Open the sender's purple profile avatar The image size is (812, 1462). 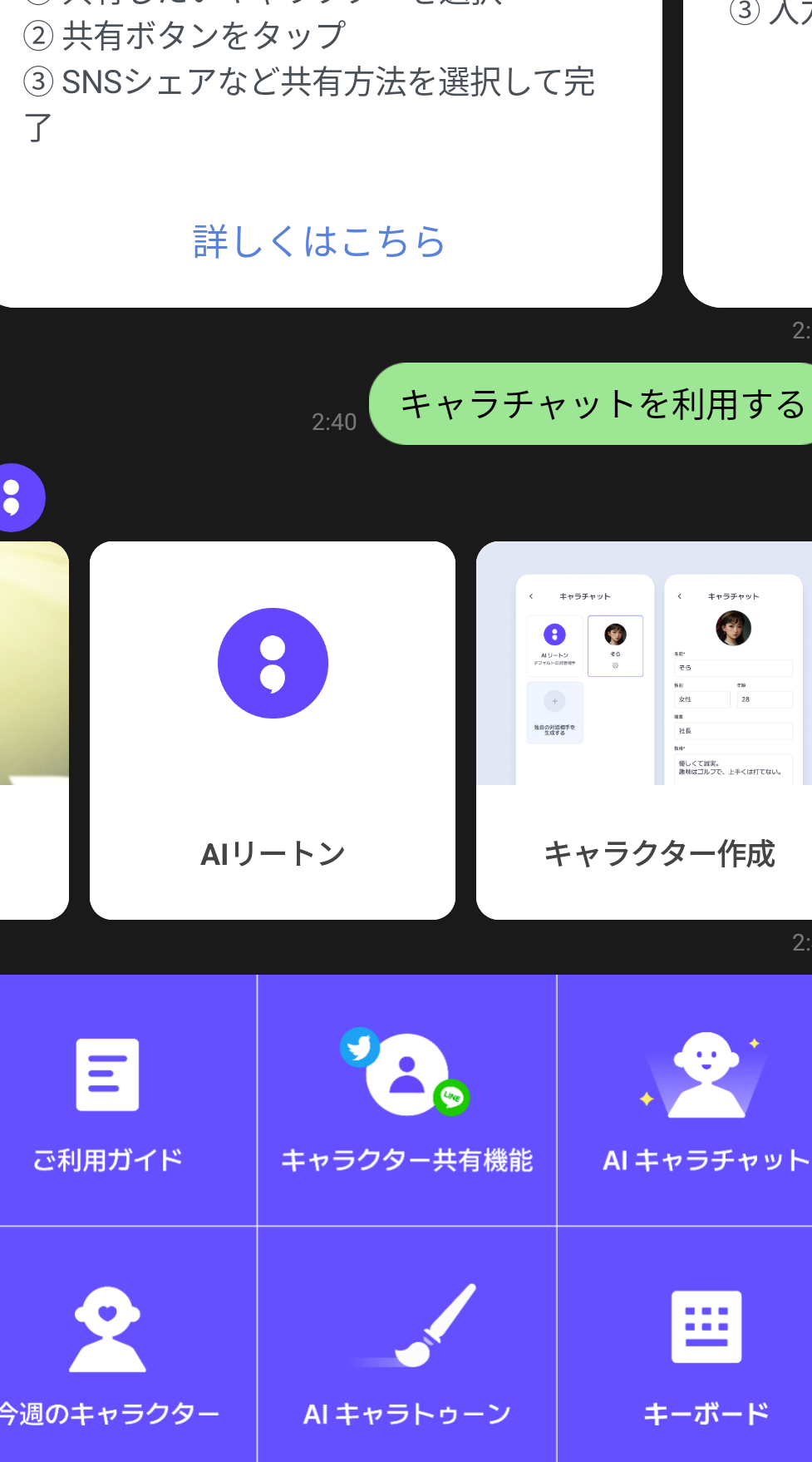(15, 497)
